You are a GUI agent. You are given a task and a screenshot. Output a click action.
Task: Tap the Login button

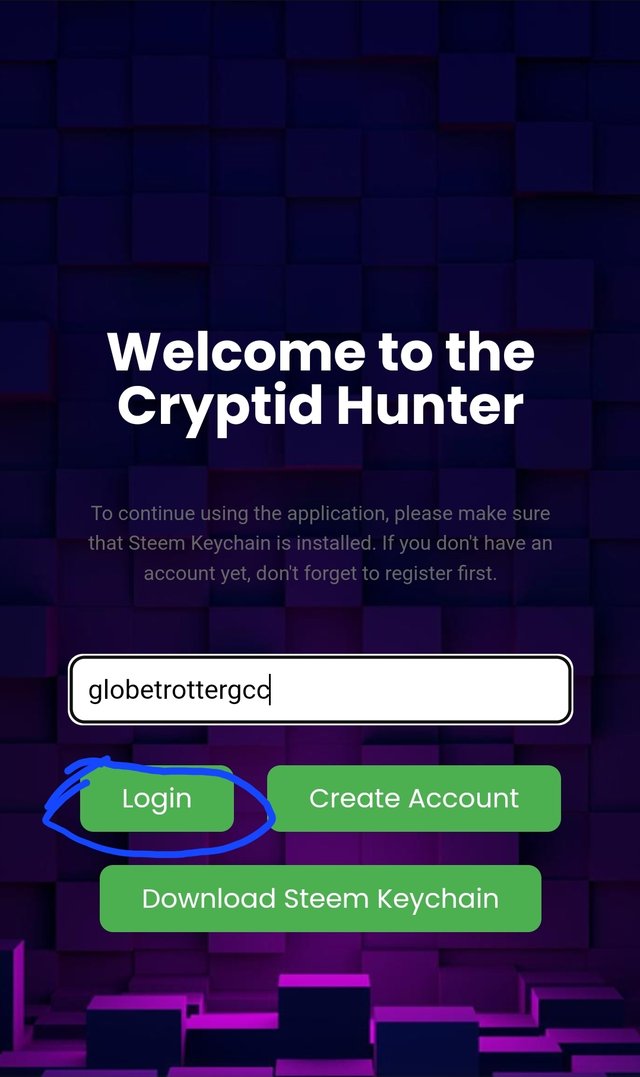157,798
